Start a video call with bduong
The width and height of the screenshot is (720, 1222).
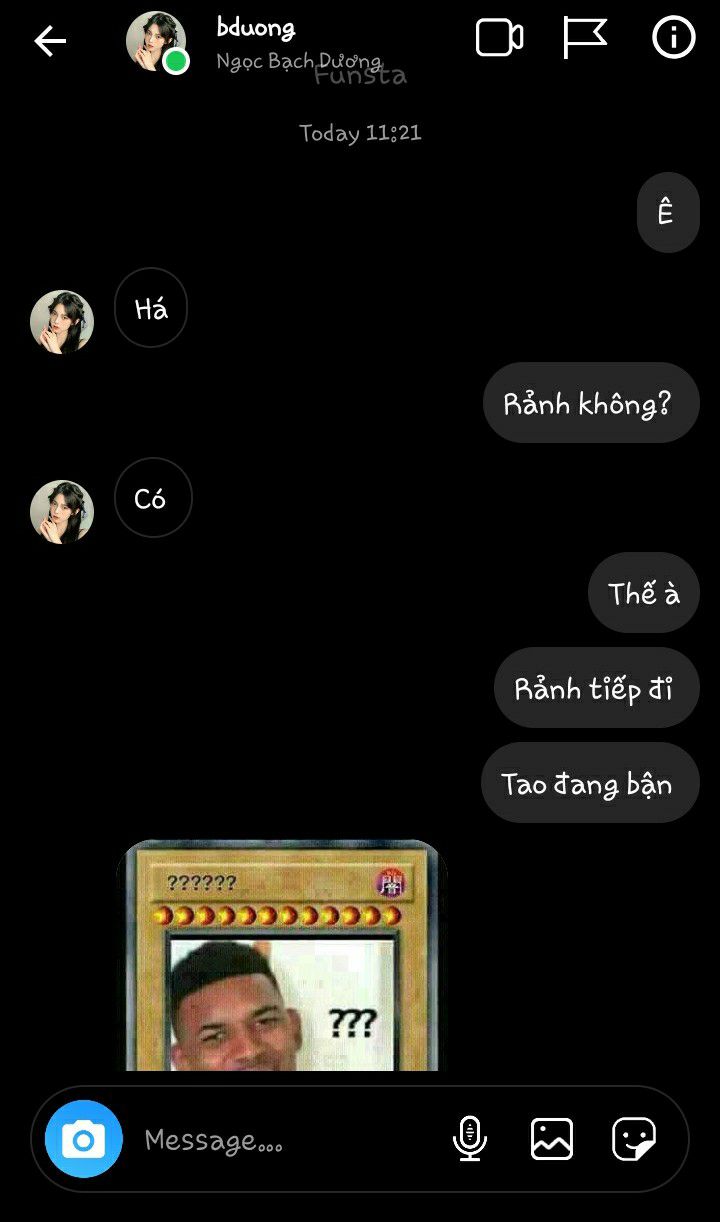(499, 39)
